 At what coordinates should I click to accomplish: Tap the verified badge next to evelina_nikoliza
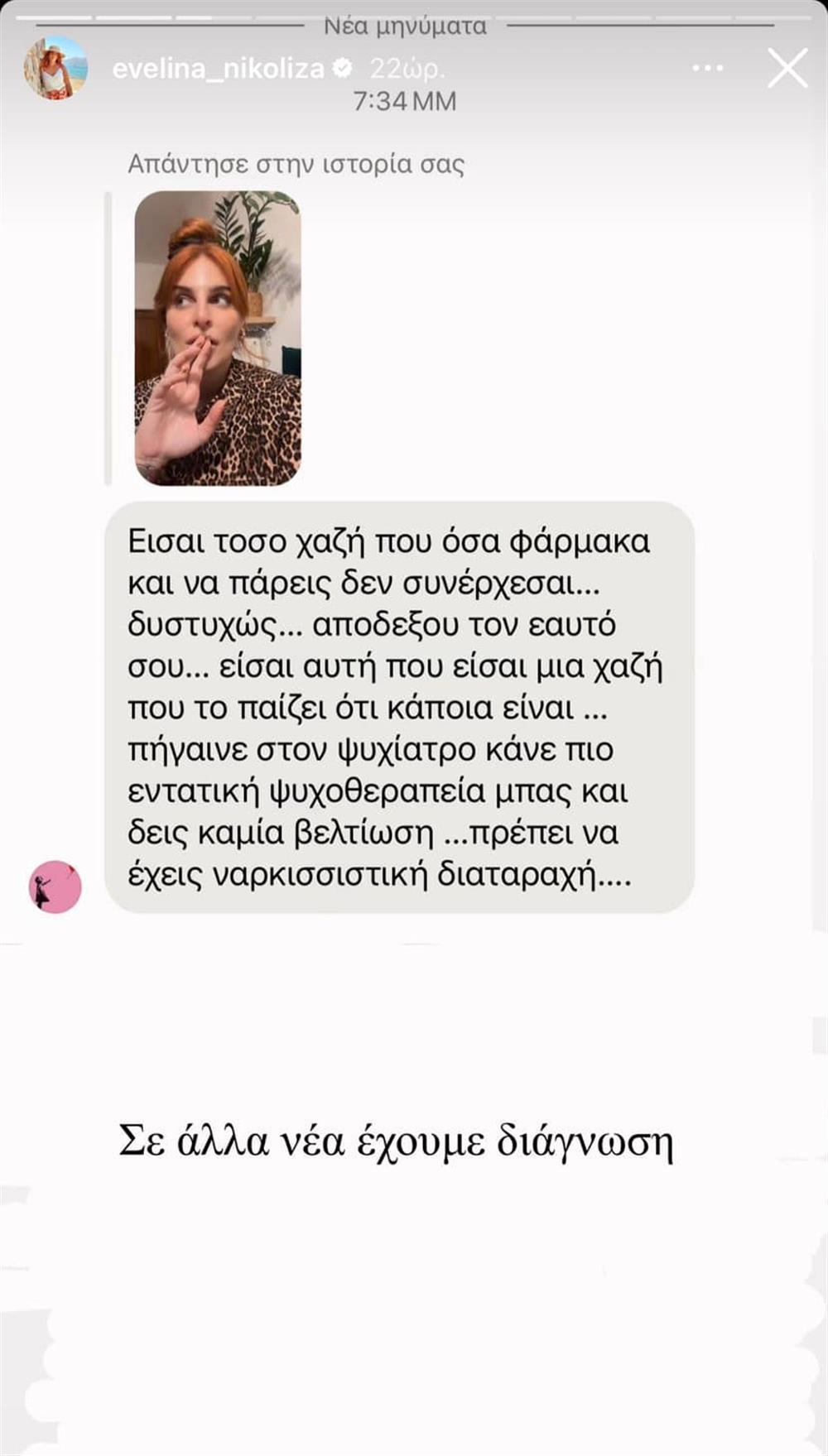[342, 69]
